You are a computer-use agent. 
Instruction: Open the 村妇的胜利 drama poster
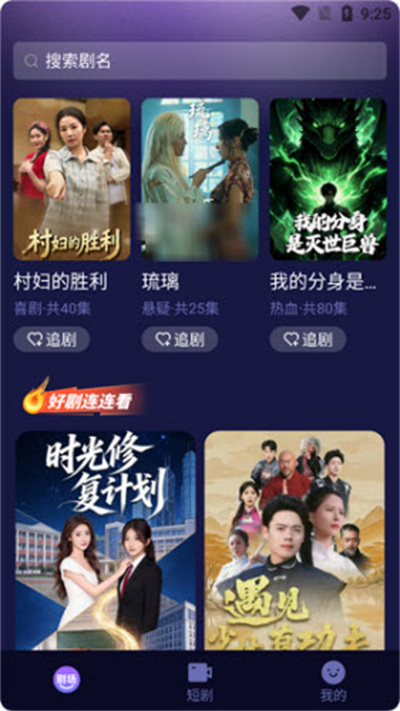[x=72, y=179]
